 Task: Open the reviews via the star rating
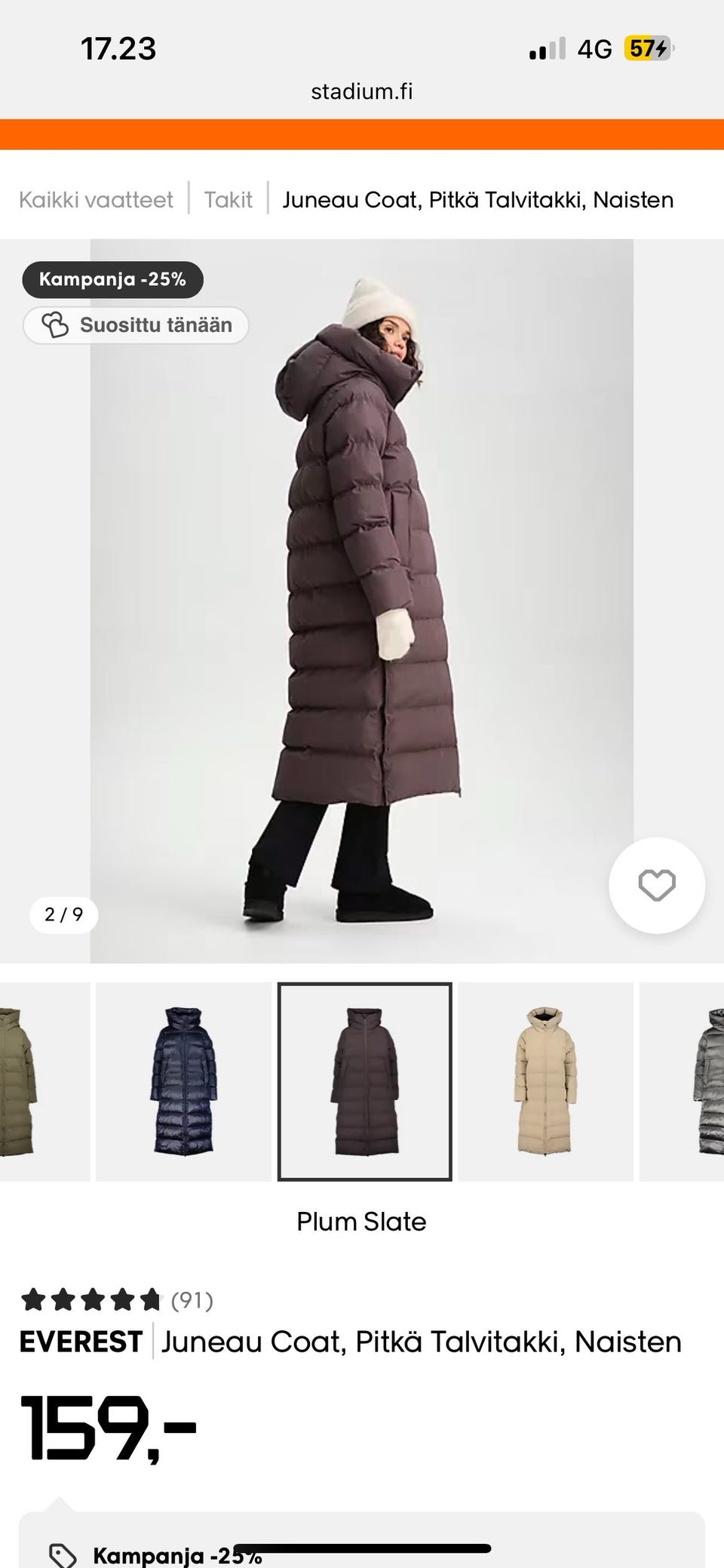pyautogui.click(x=117, y=1300)
